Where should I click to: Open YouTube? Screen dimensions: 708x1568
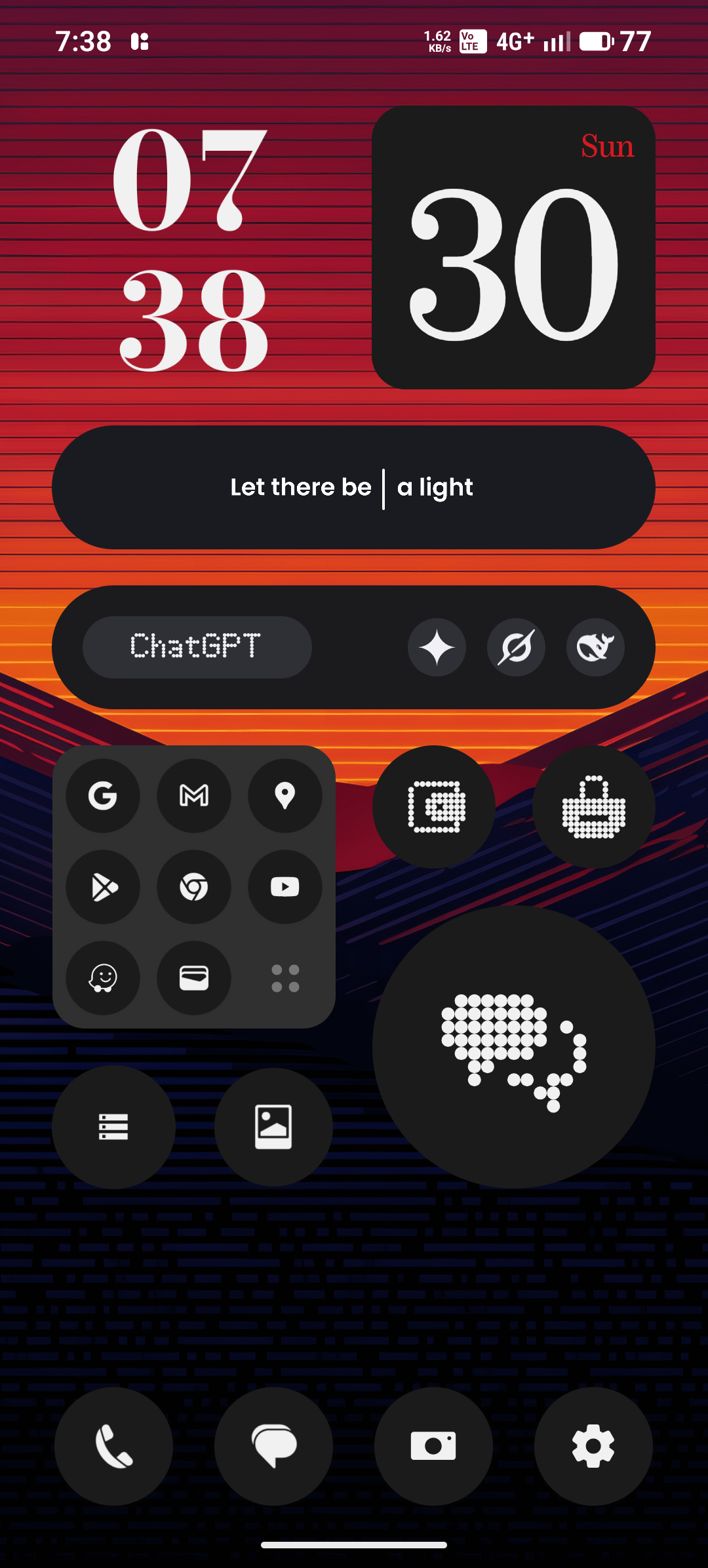click(x=285, y=887)
